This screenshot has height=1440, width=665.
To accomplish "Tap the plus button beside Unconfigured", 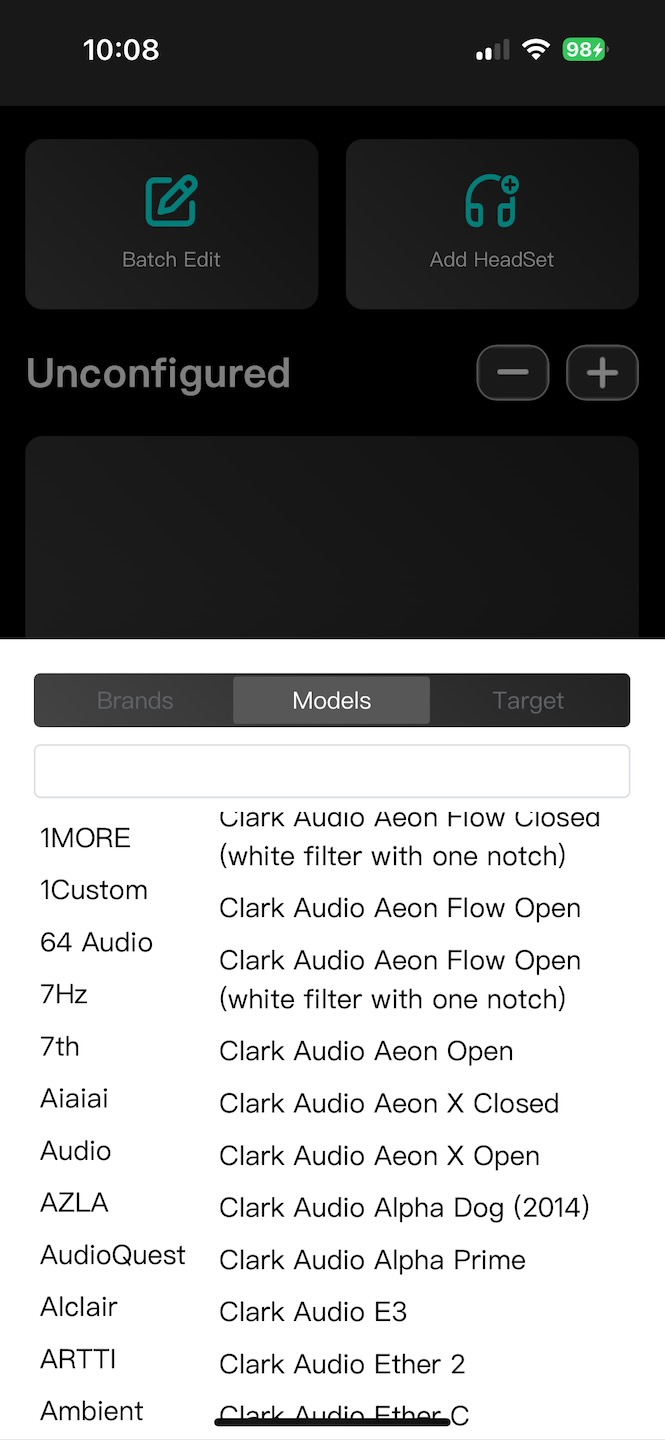I will pyautogui.click(x=602, y=373).
